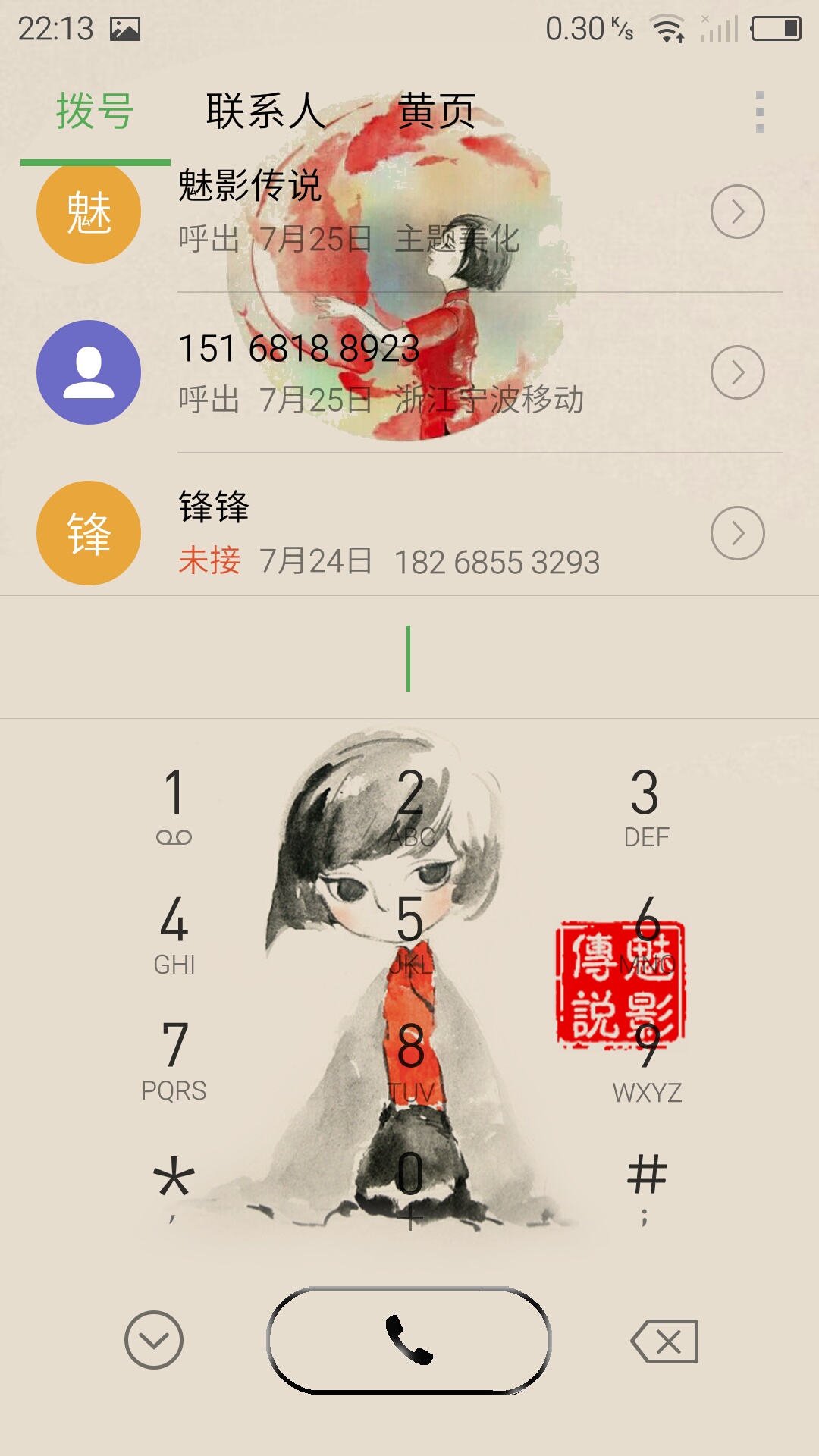Collapse the dial pad
This screenshot has width=819, height=1456.
[154, 1340]
